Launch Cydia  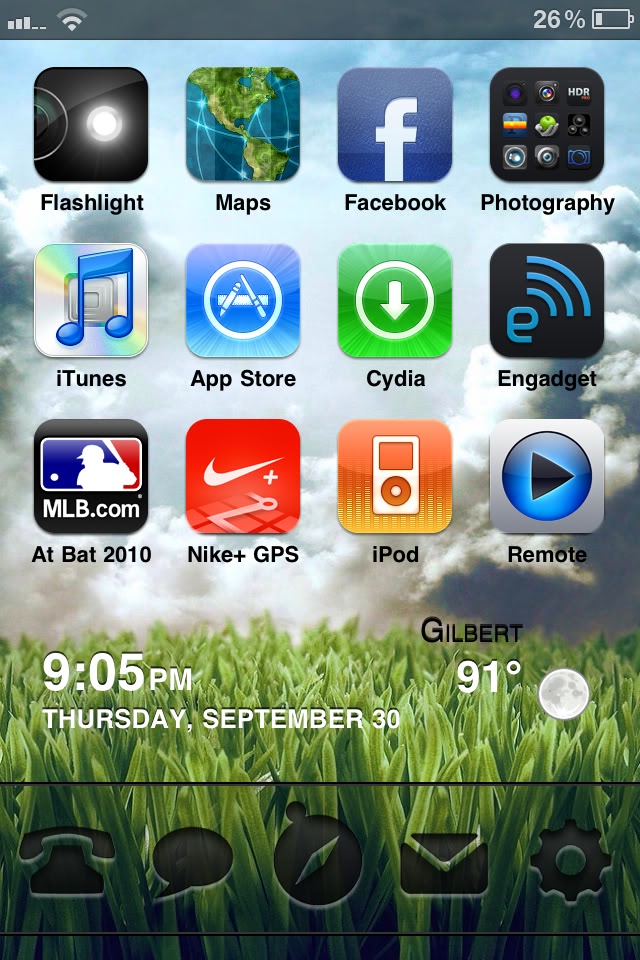coord(395,301)
